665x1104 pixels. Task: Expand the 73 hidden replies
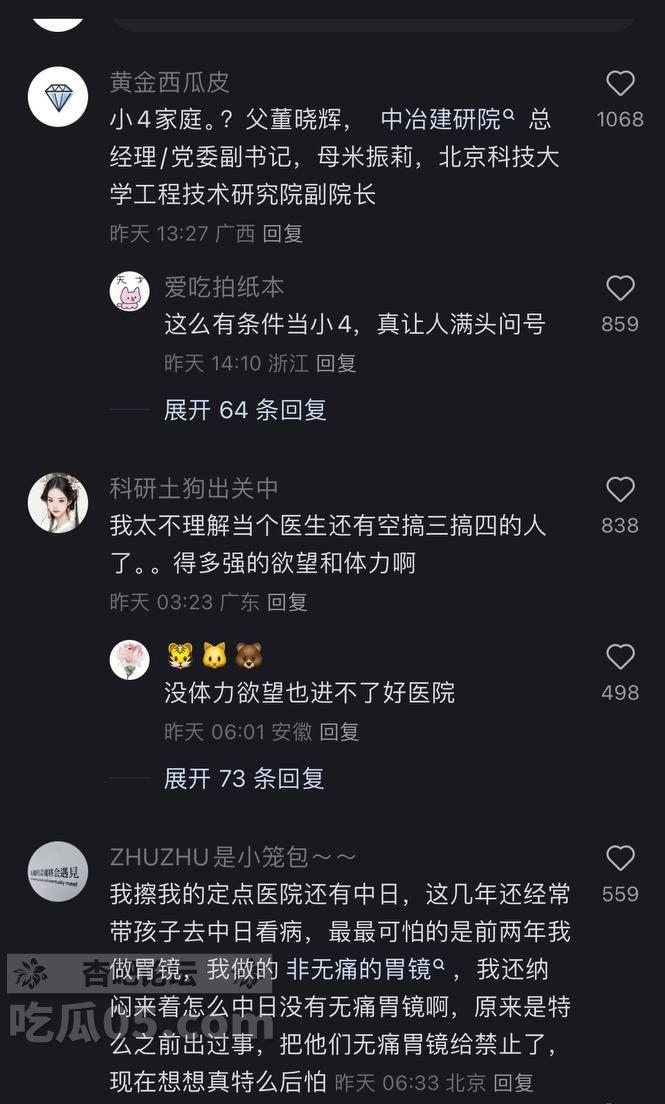[245, 779]
